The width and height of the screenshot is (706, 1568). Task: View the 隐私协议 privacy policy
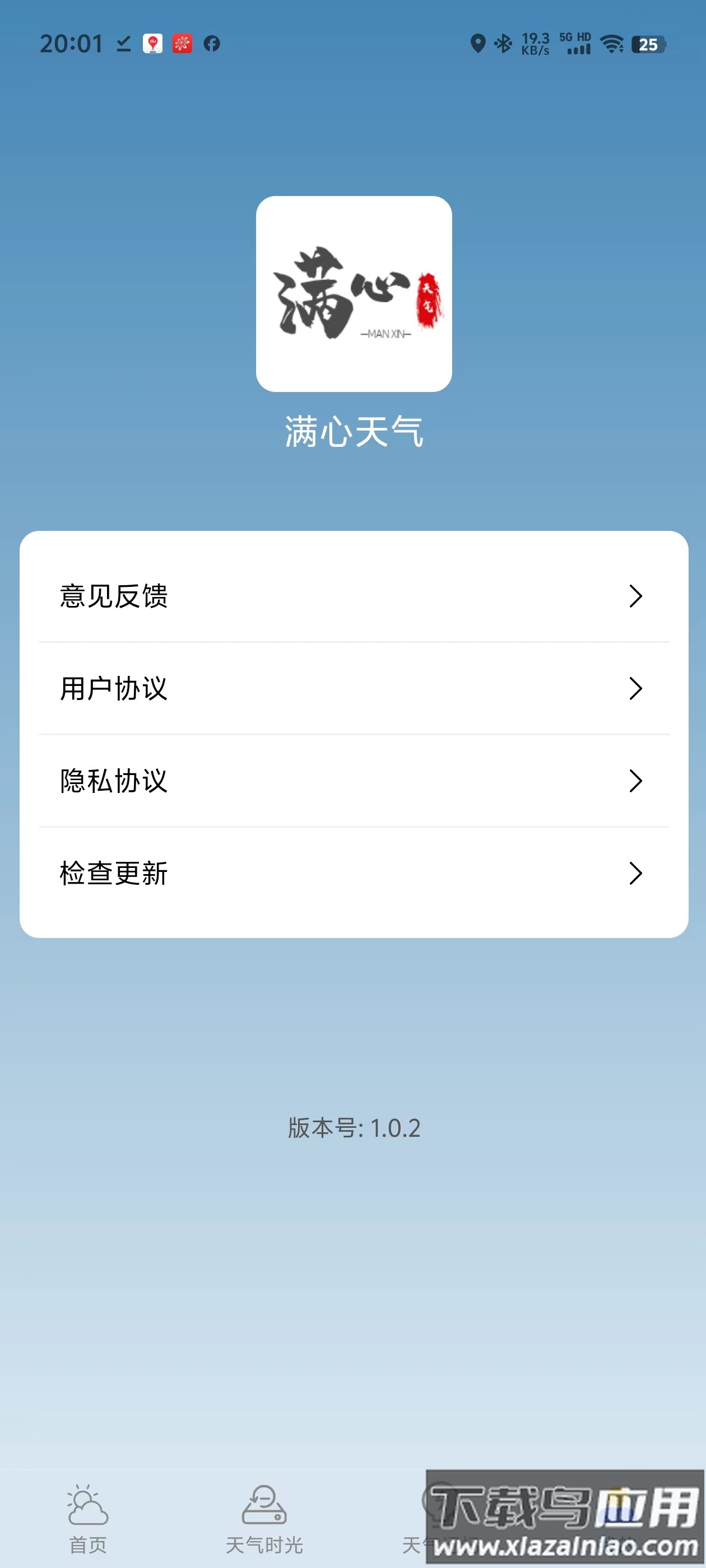click(354, 781)
